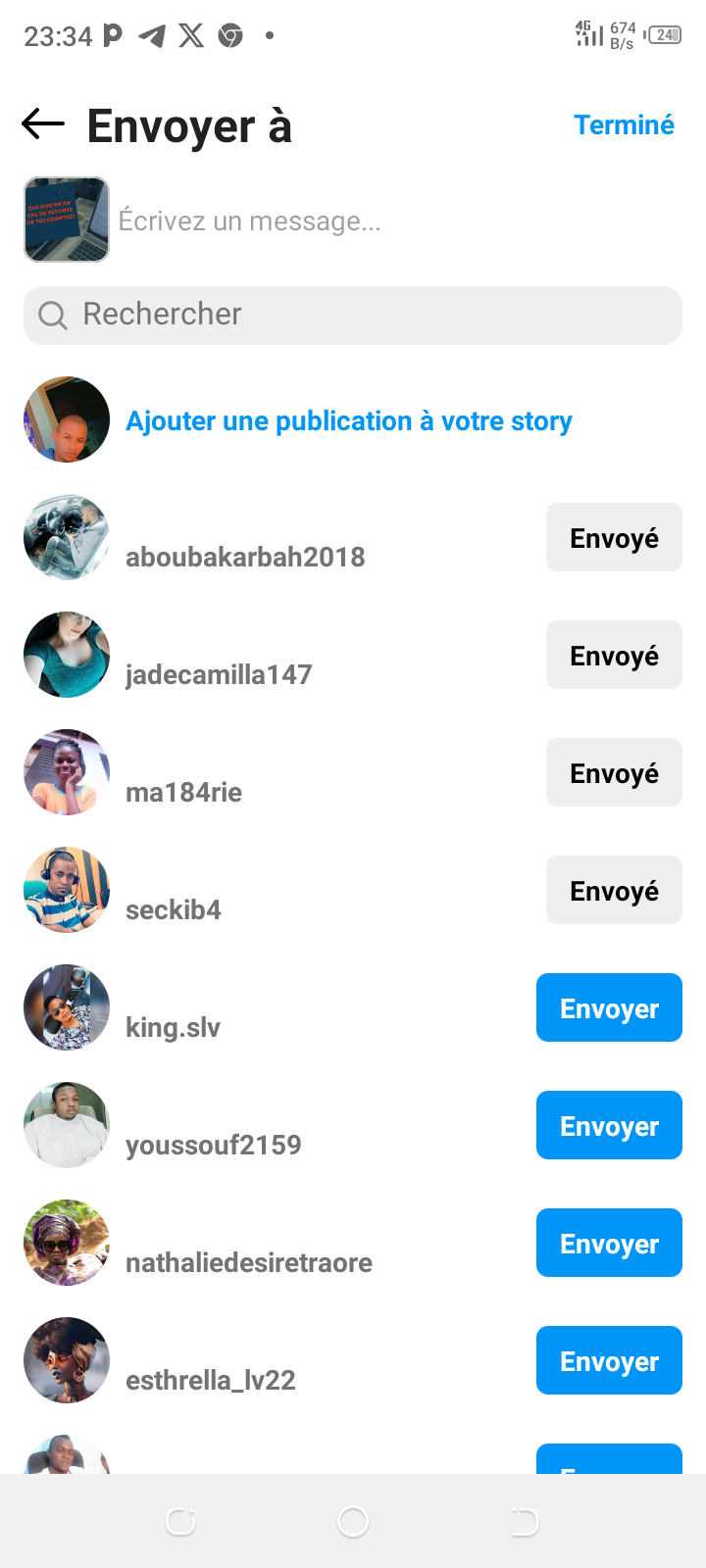Image resolution: width=706 pixels, height=1568 pixels.
Task: Send the post to nathaliedesiretraore
Action: coord(609,1244)
